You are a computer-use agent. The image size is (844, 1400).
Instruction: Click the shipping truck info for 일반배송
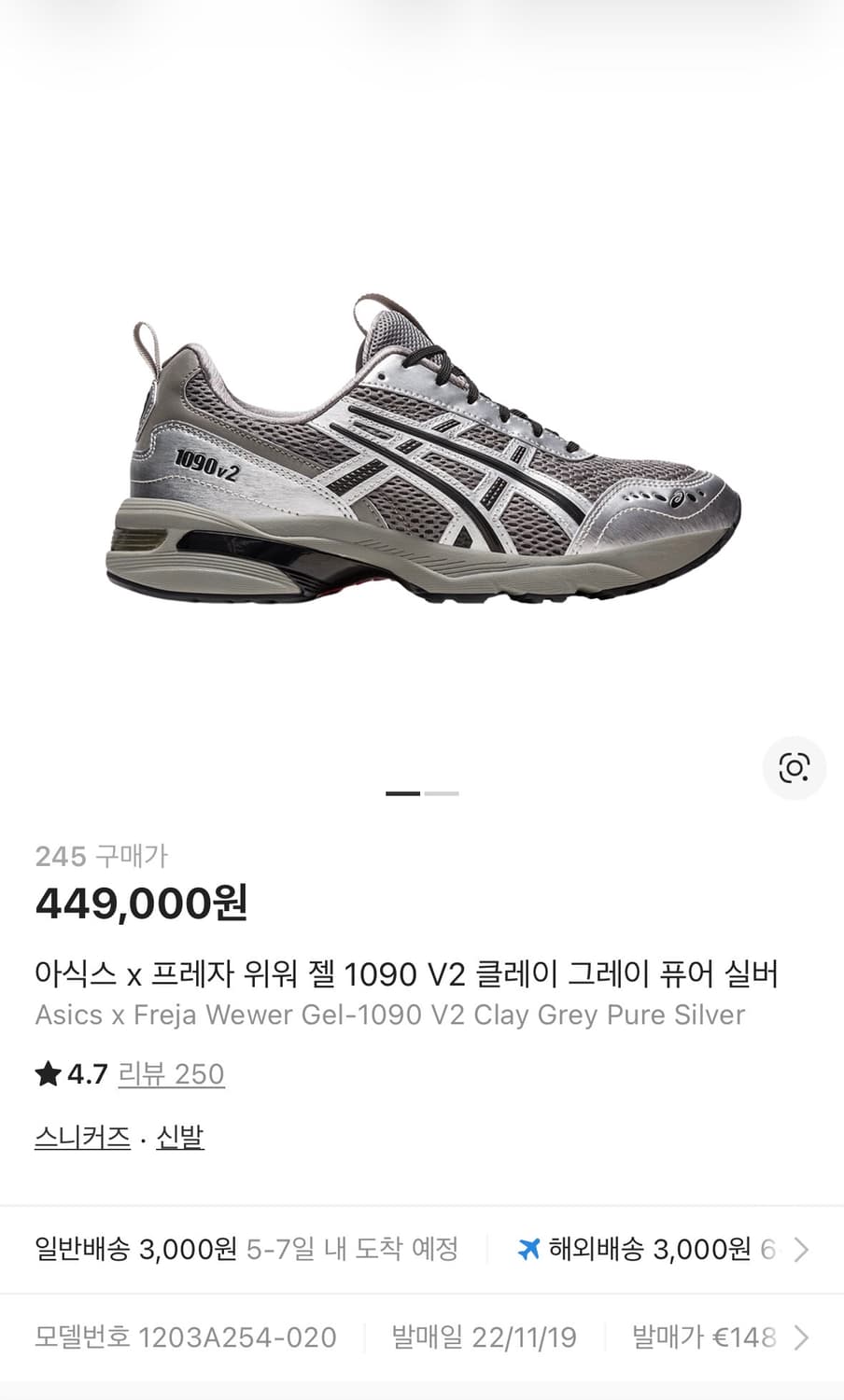(136, 1248)
